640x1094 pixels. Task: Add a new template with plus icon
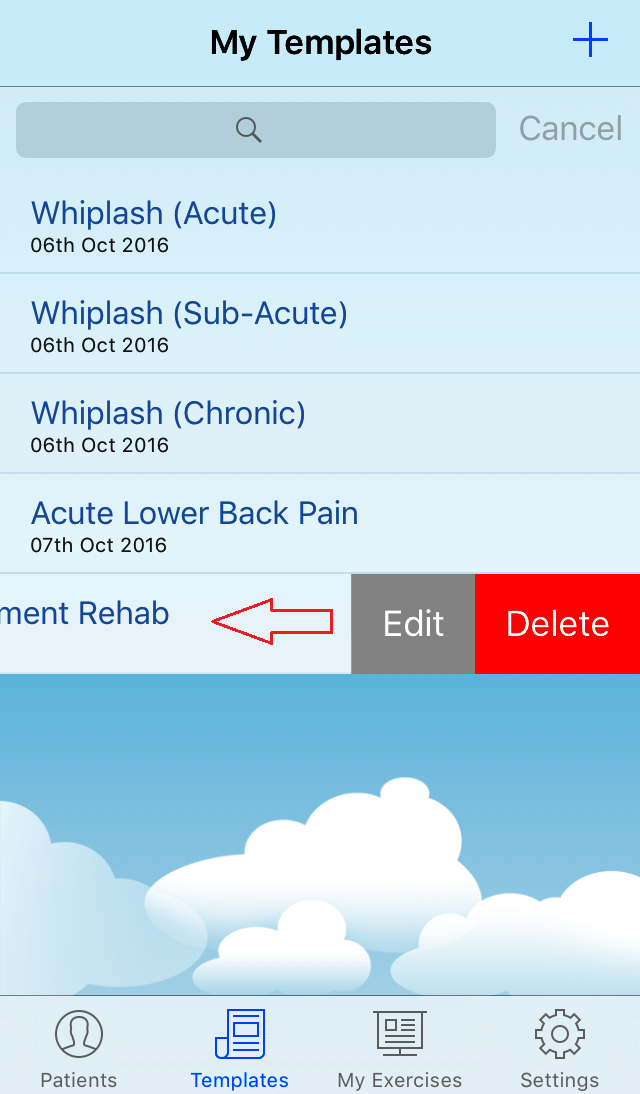coord(590,41)
